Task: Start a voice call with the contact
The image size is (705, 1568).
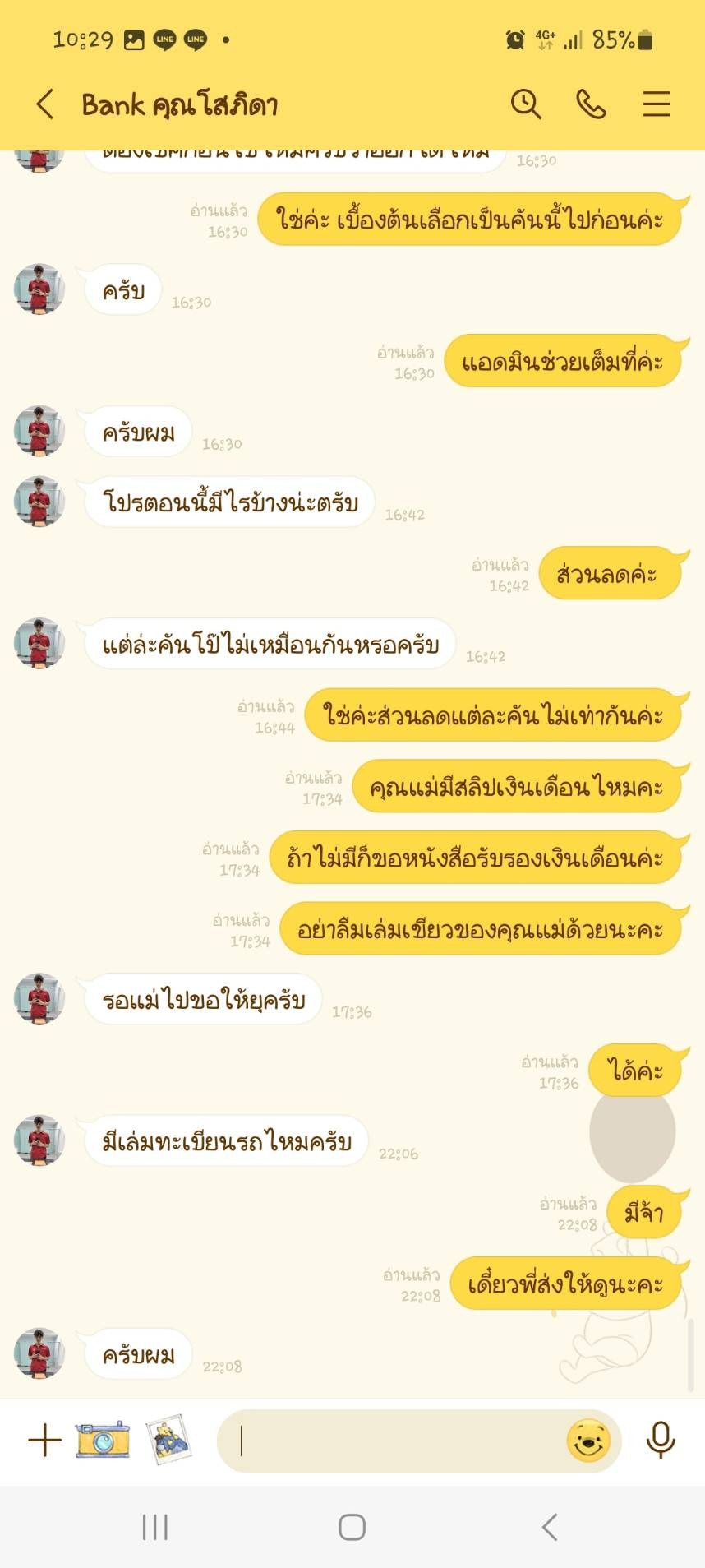Action: (591, 104)
